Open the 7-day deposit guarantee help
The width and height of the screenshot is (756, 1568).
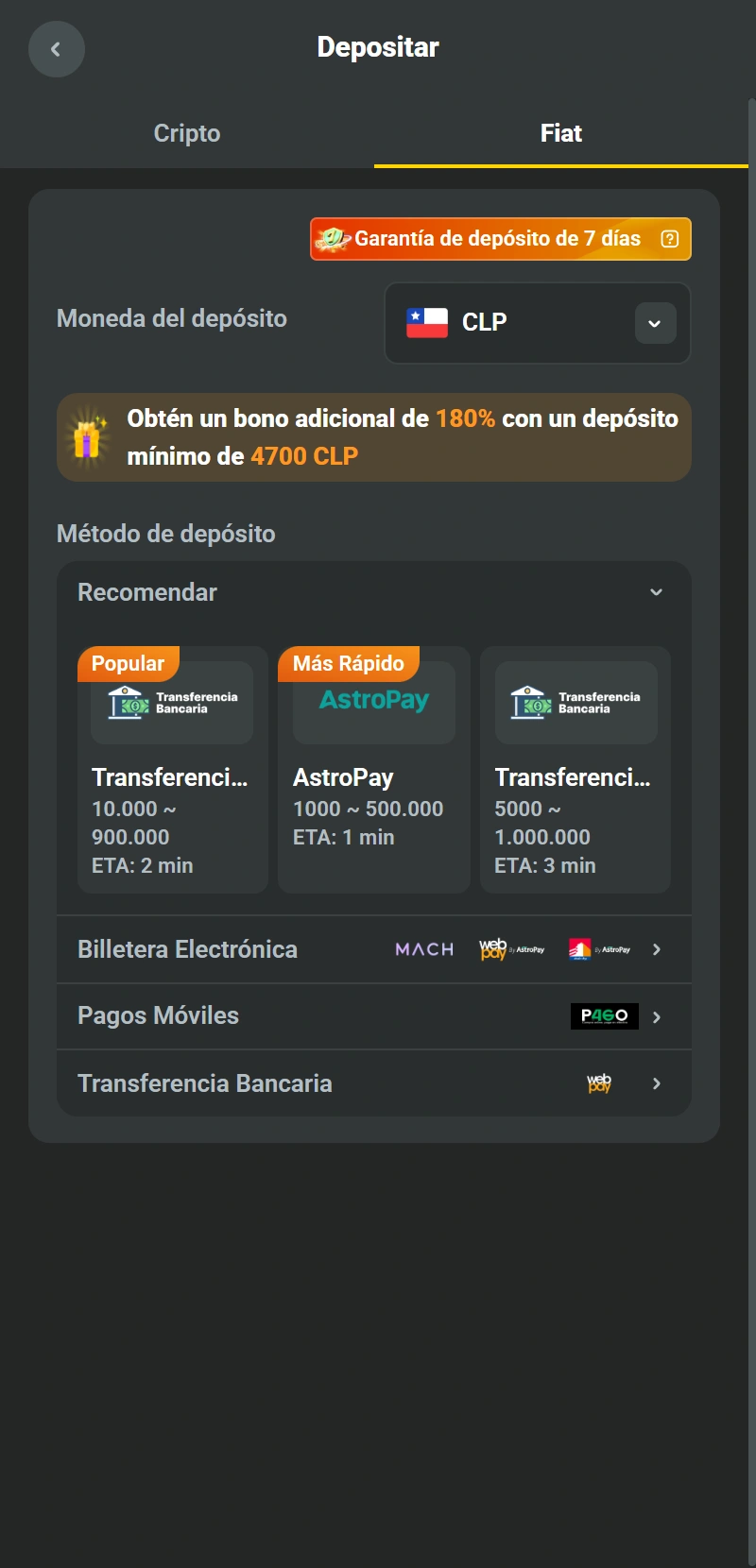671,239
